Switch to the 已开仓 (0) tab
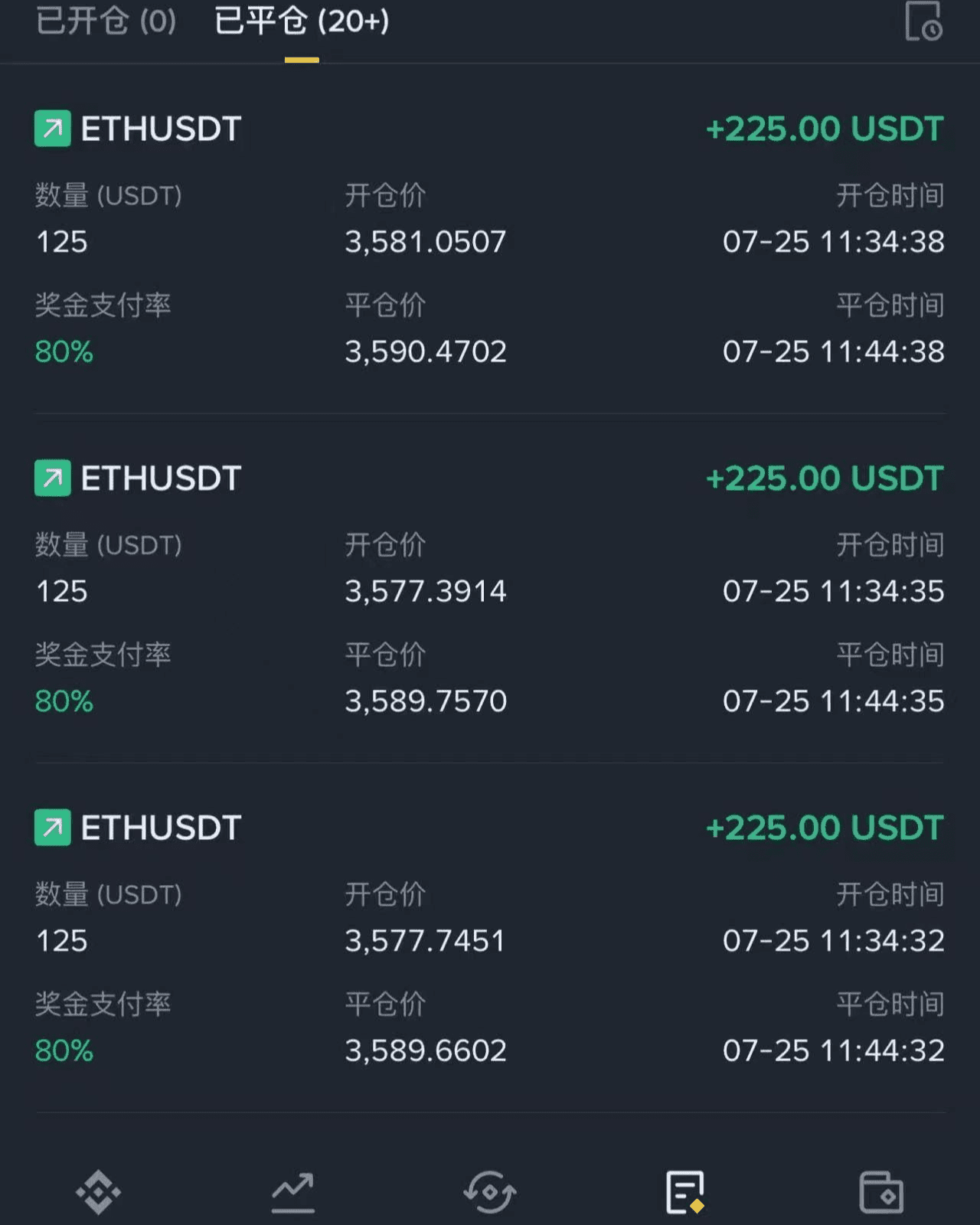 (106, 21)
